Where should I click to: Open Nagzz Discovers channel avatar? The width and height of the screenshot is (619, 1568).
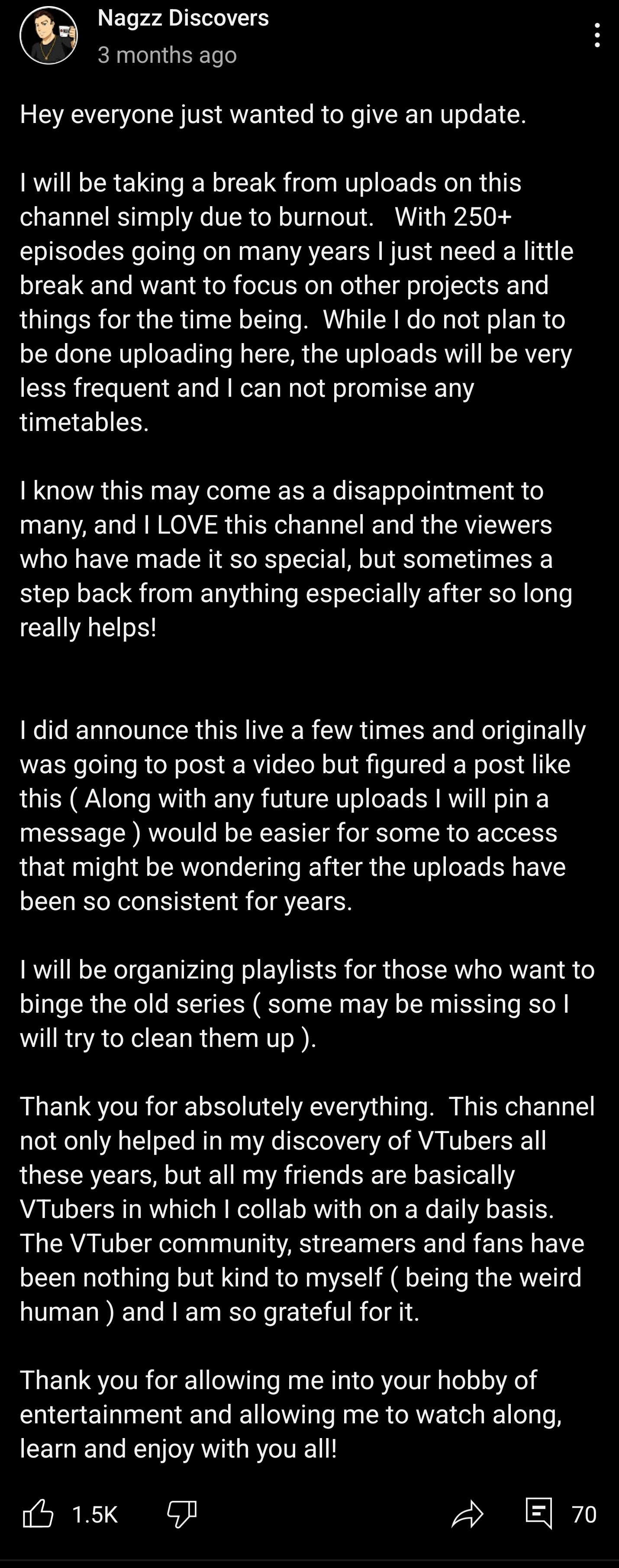(48, 36)
